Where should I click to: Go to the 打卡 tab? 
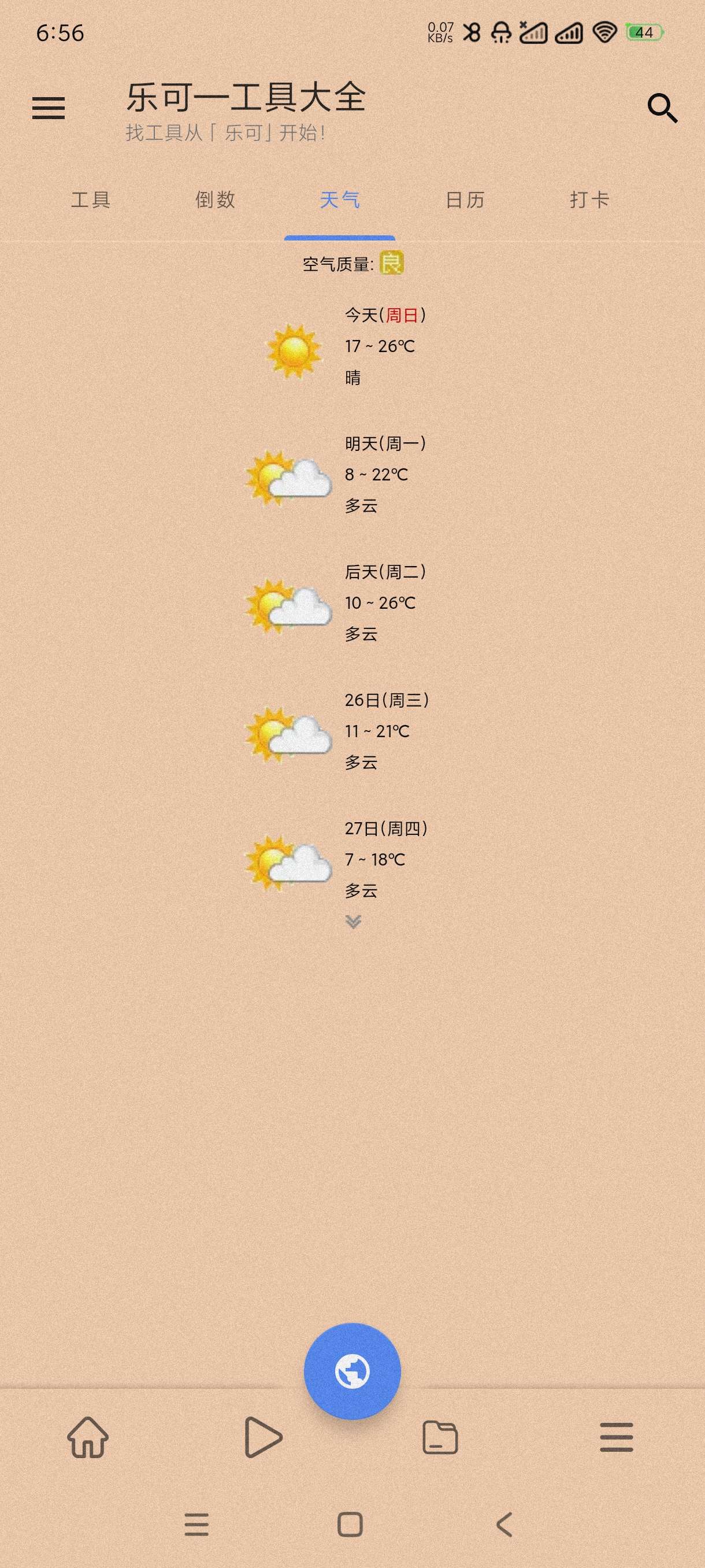click(589, 199)
